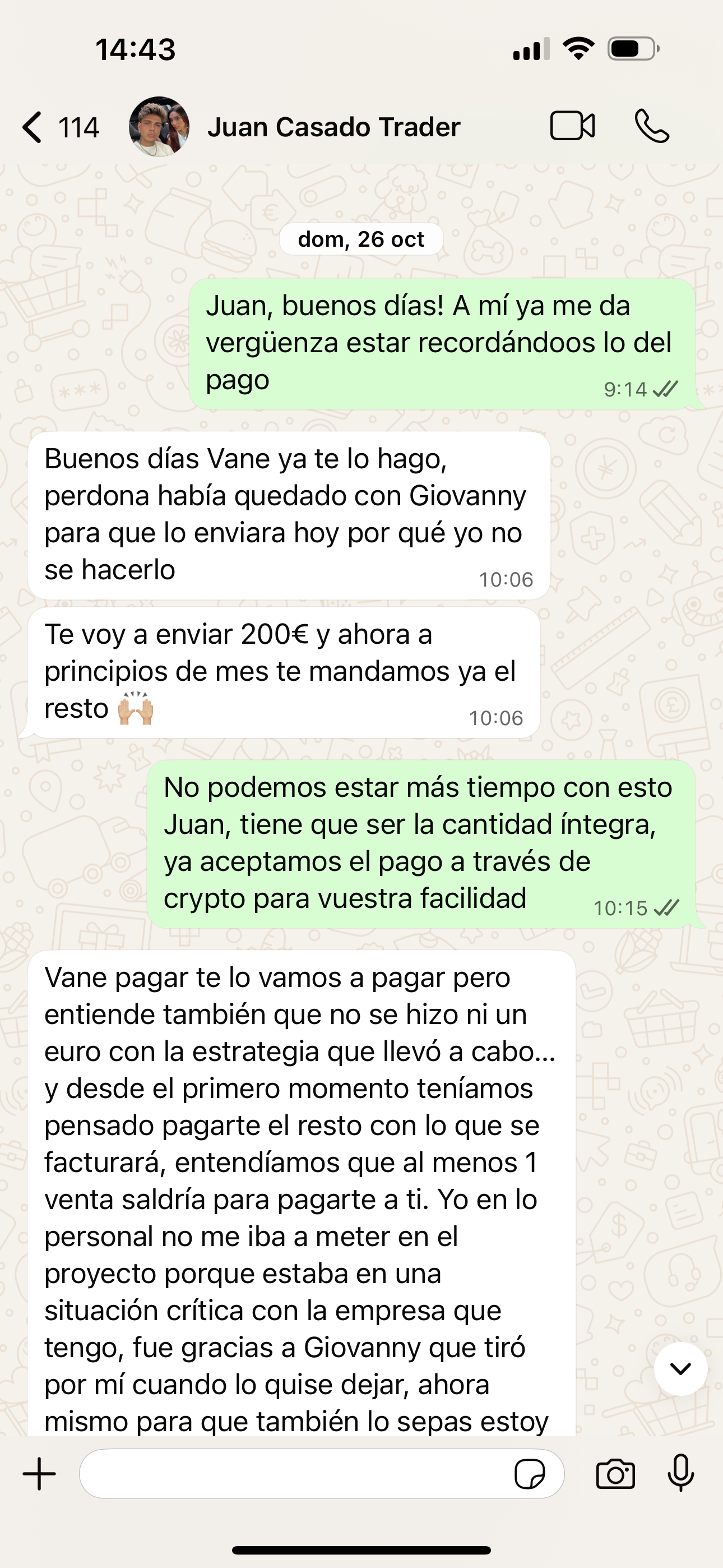This screenshot has height=1568, width=723.
Task: Focus the message text field
Action: pos(292,1474)
